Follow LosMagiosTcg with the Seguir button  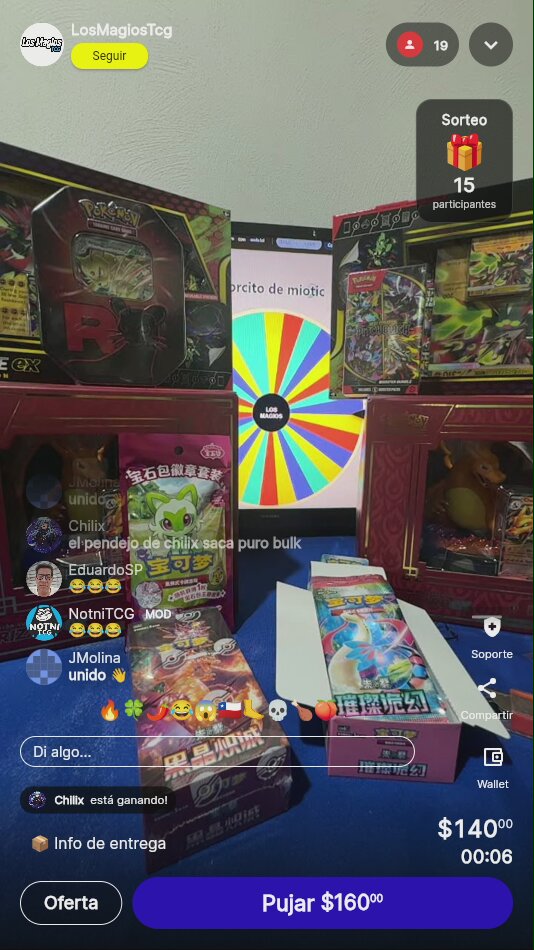point(109,56)
